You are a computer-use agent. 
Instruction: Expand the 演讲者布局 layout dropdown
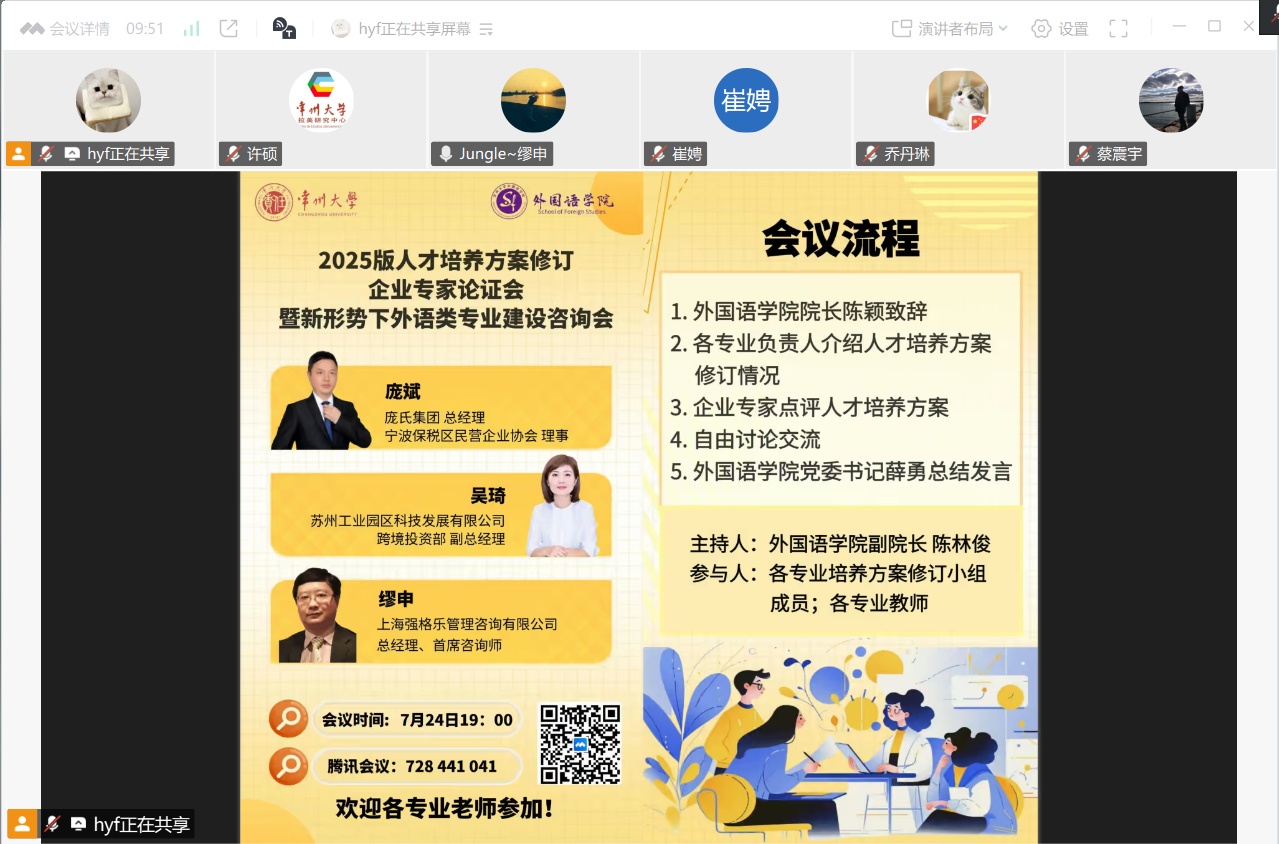click(950, 29)
